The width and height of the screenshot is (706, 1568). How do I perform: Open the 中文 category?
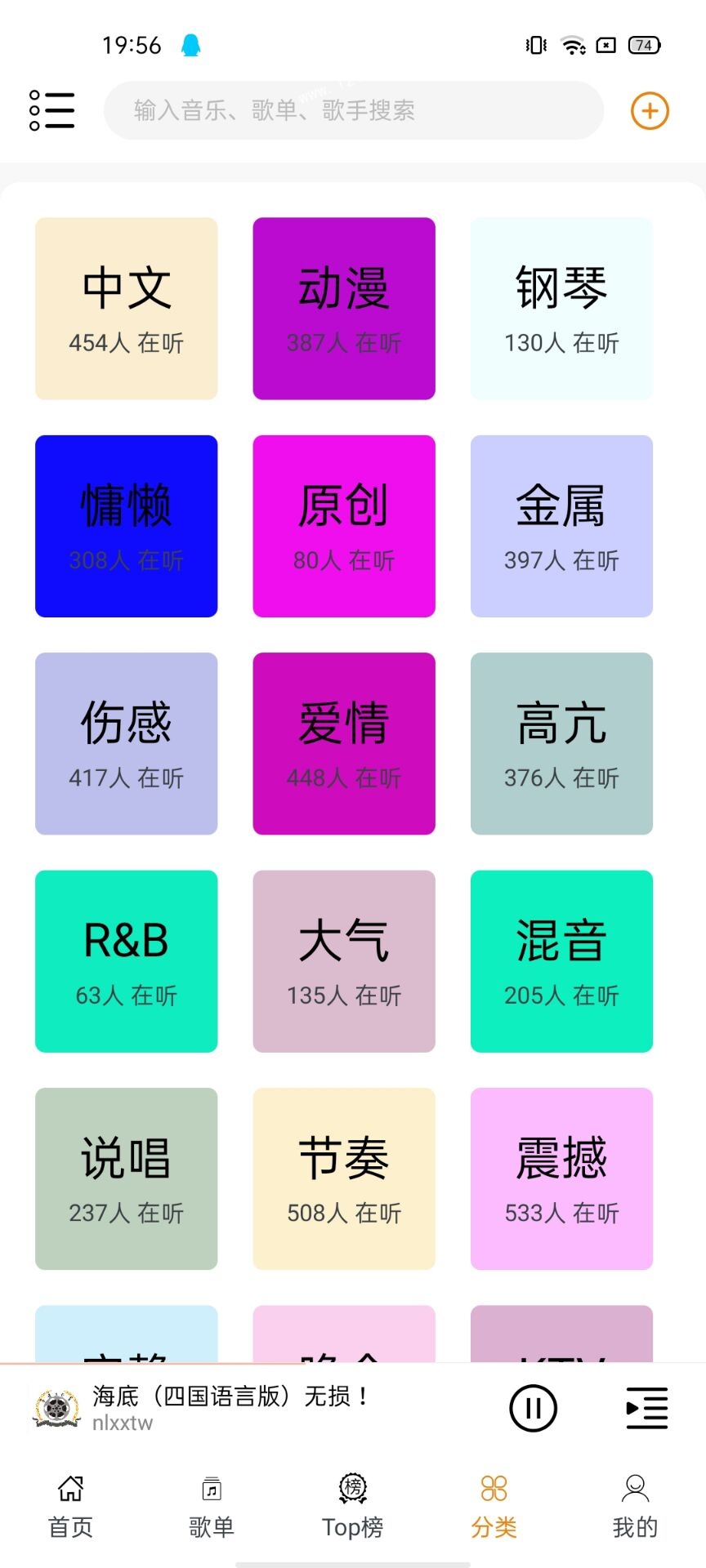point(127,309)
